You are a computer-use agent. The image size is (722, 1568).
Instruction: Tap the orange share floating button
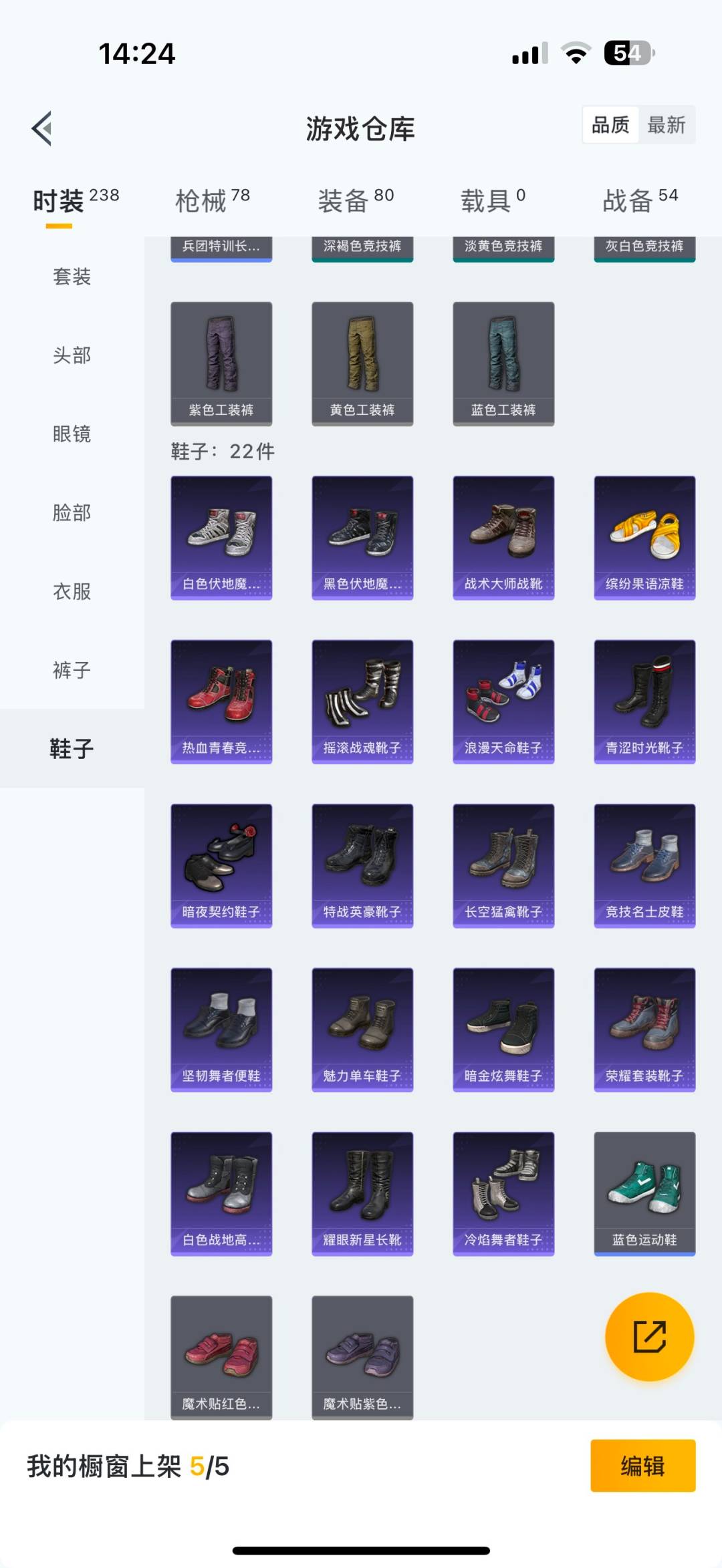coord(649,1336)
